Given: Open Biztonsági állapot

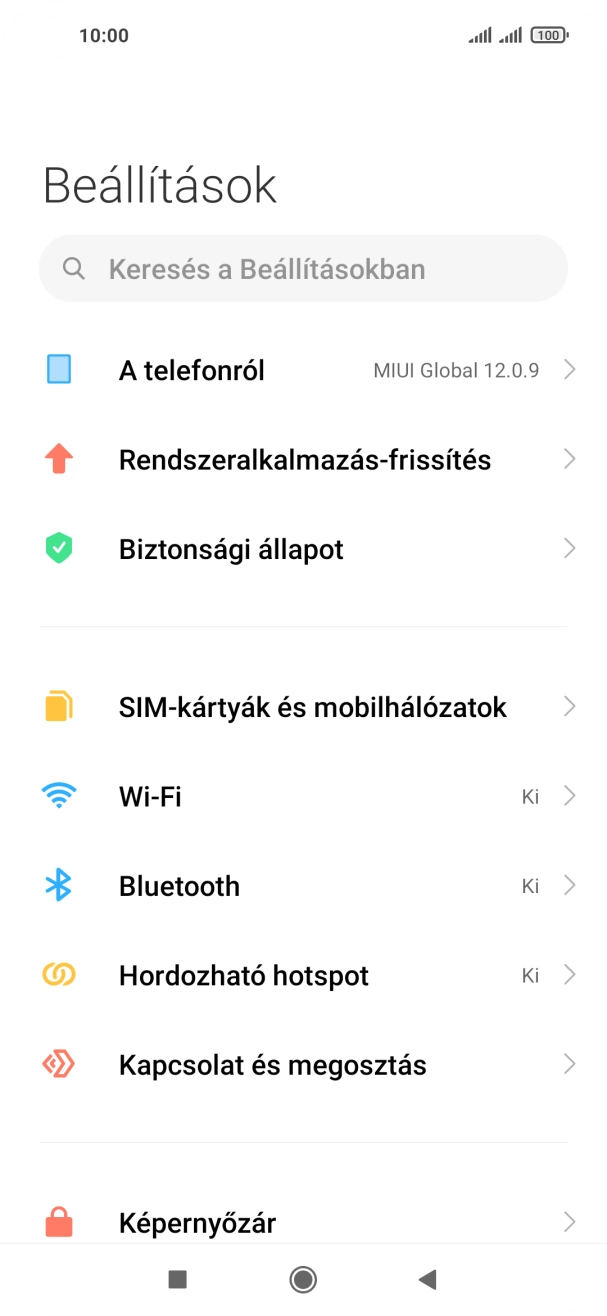Looking at the screenshot, I should coord(303,549).
